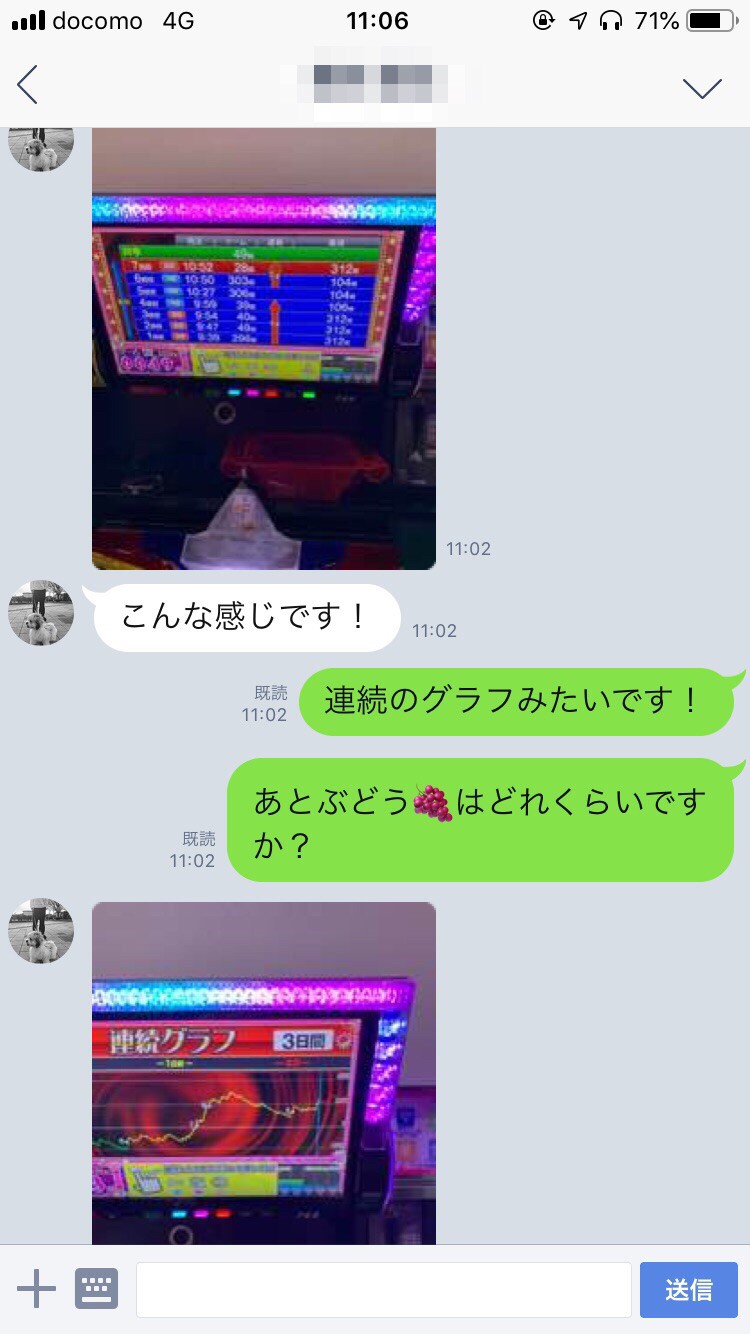Focus the message text field
The image size is (750, 1334).
383,1289
